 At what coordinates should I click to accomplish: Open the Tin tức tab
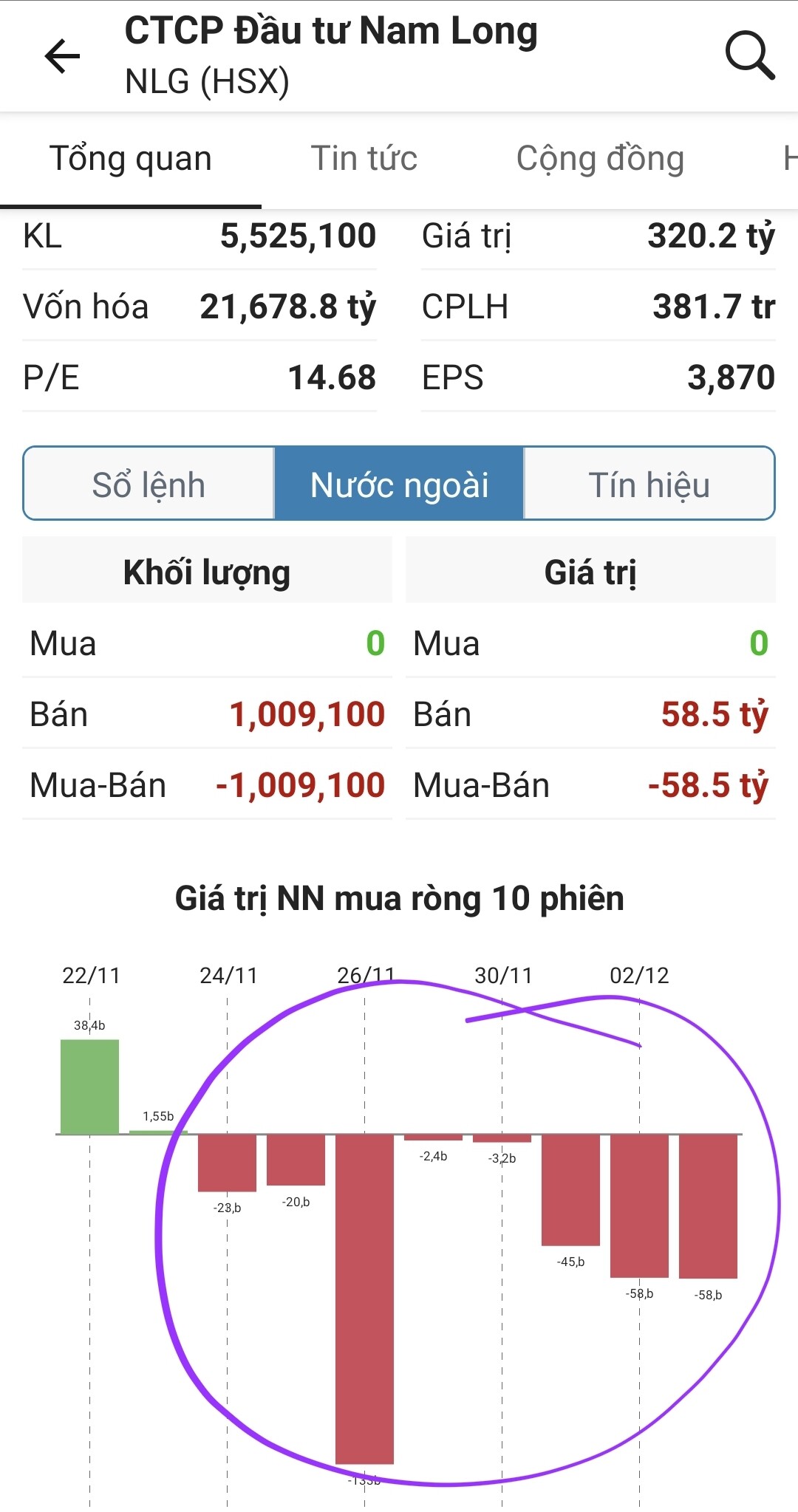pyautogui.click(x=364, y=159)
